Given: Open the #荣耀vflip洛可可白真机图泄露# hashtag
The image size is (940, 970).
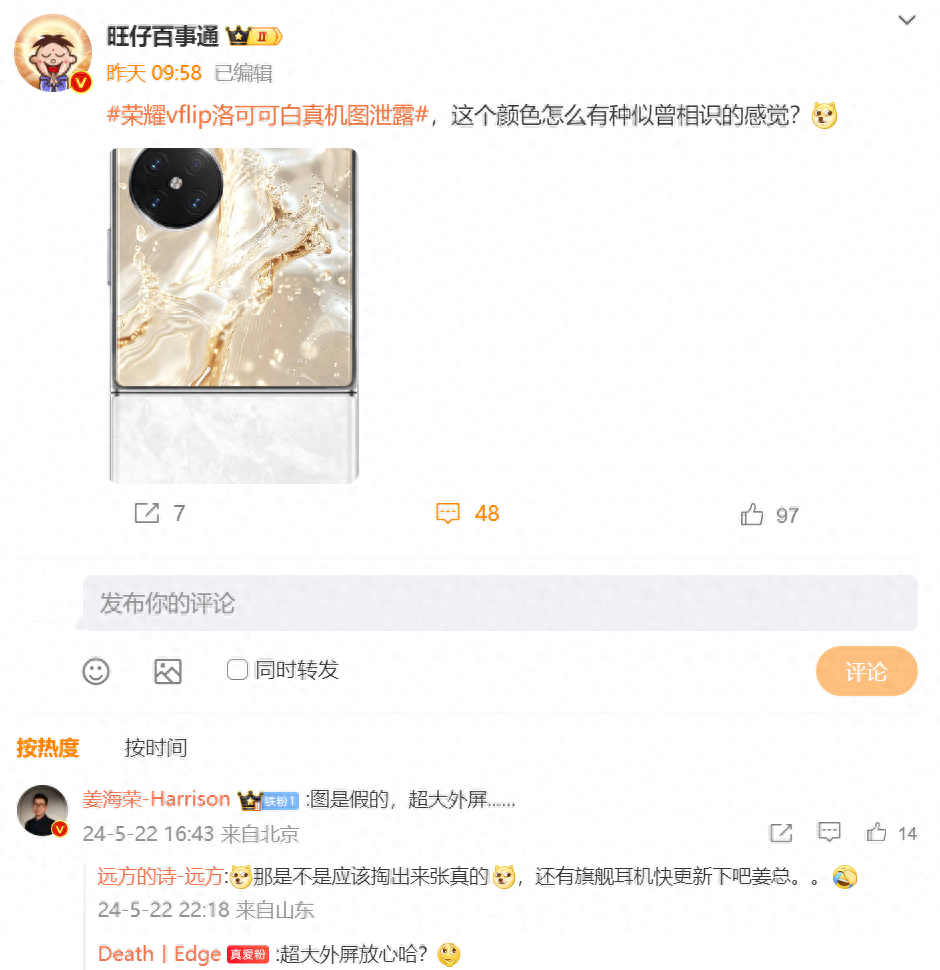Looking at the screenshot, I should pyautogui.click(x=268, y=115).
